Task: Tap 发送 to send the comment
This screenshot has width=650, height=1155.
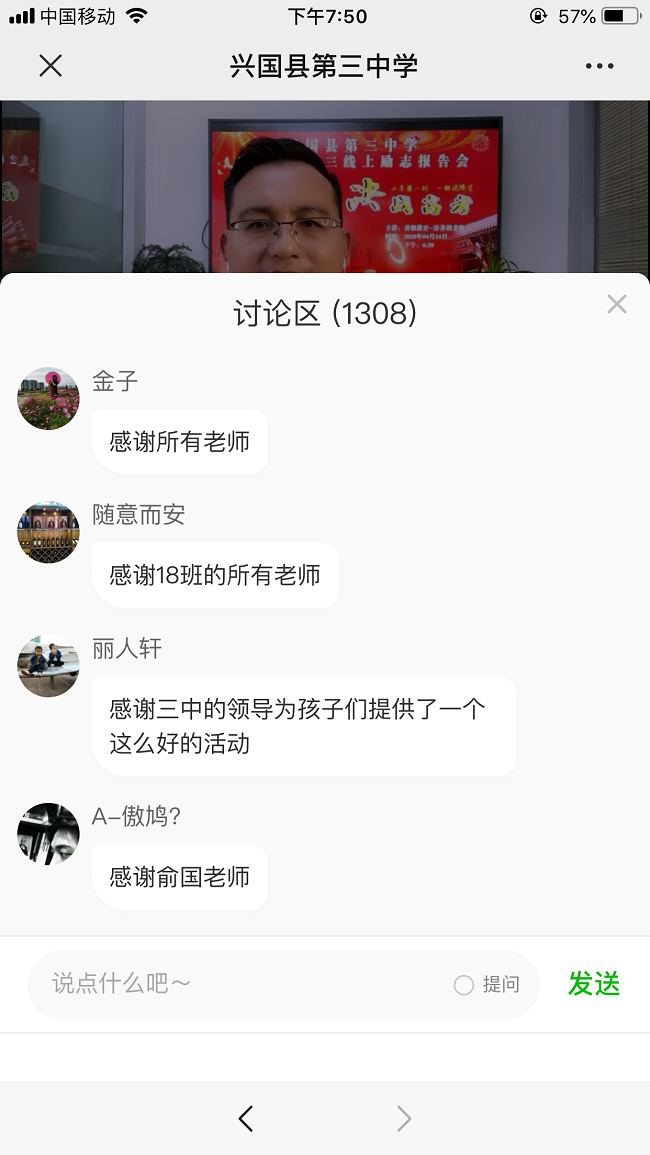Action: click(594, 984)
